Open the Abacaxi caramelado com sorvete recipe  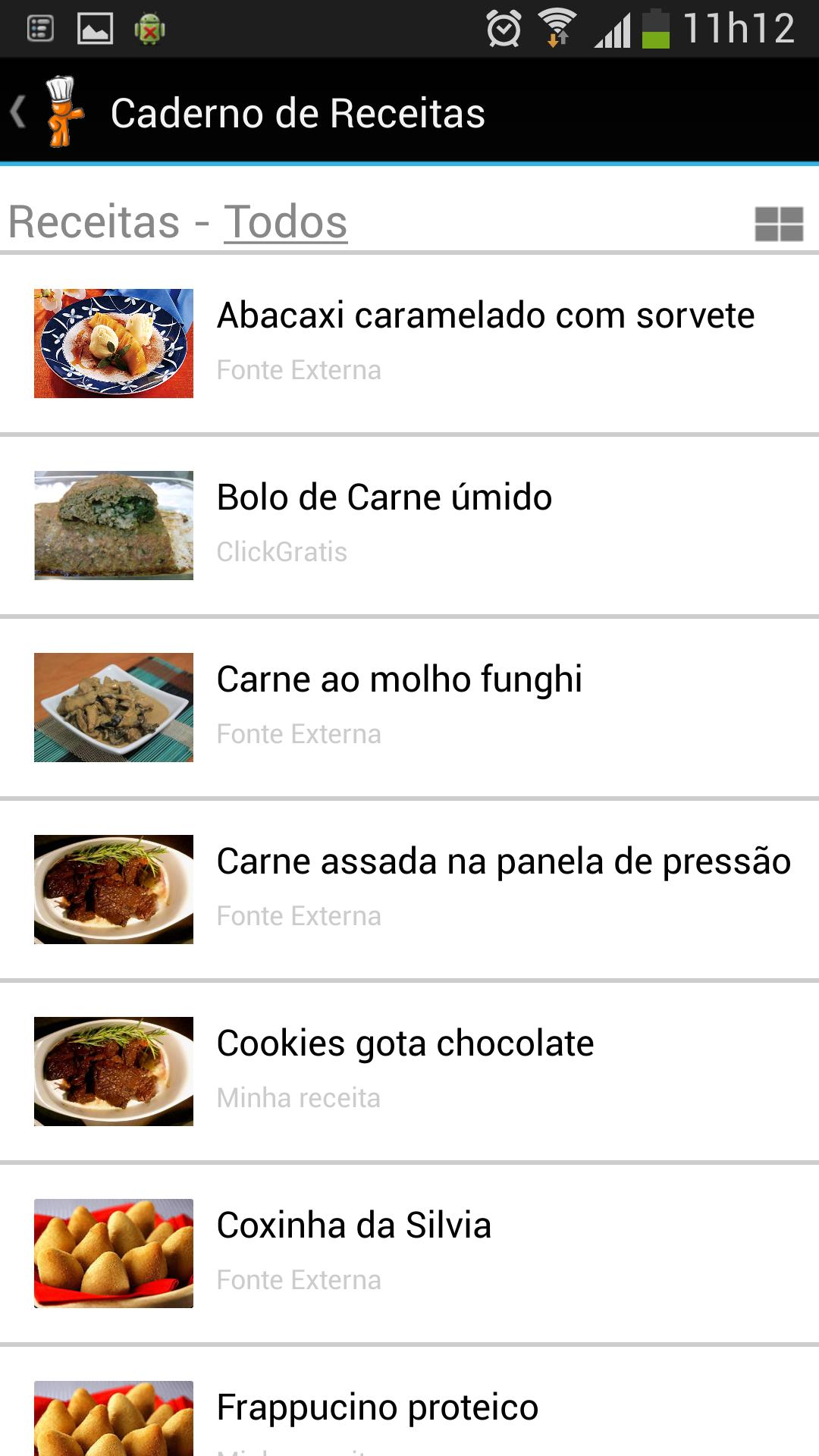[409, 341]
